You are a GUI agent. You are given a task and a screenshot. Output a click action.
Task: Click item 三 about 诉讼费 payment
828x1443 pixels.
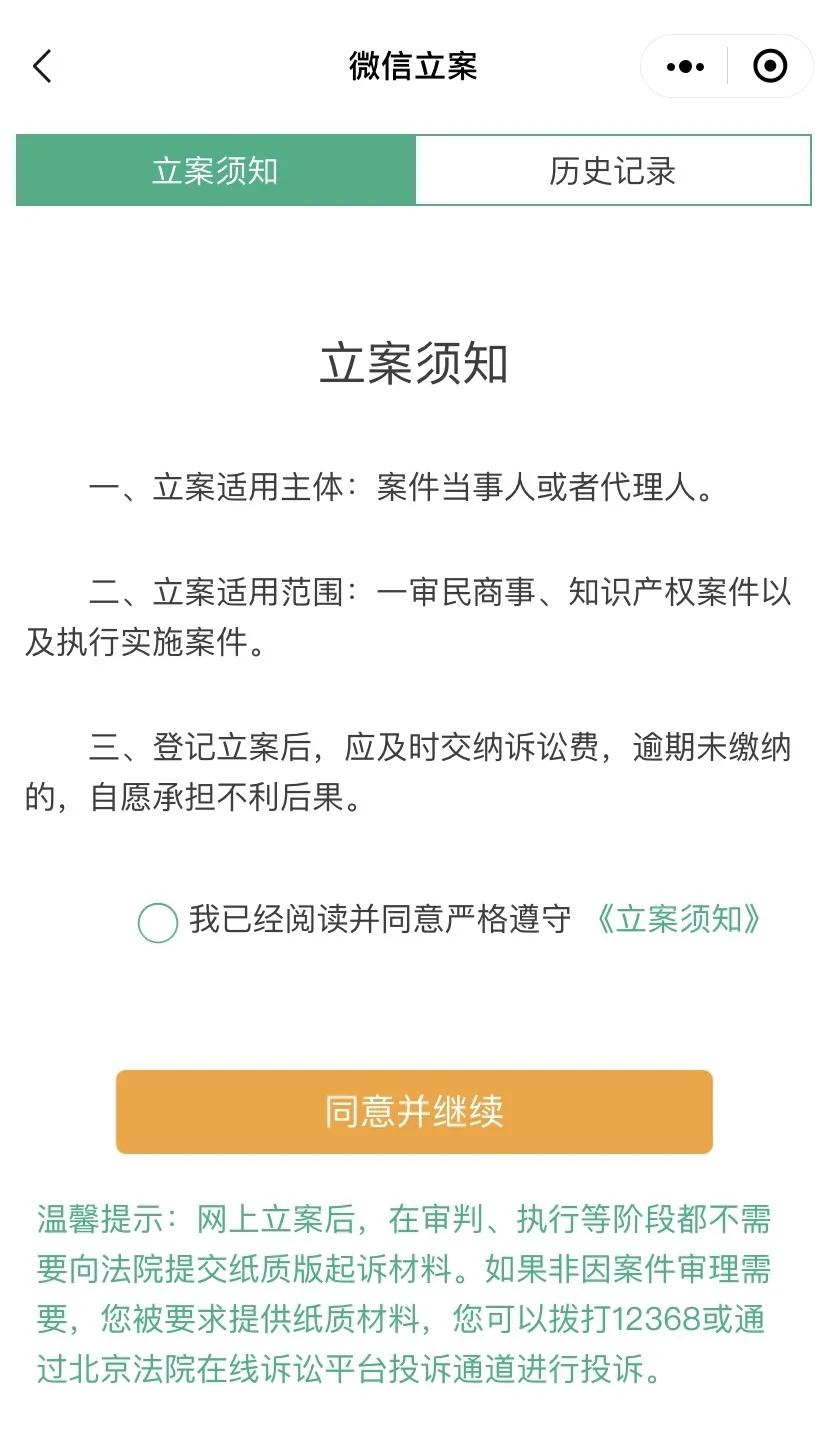(414, 773)
